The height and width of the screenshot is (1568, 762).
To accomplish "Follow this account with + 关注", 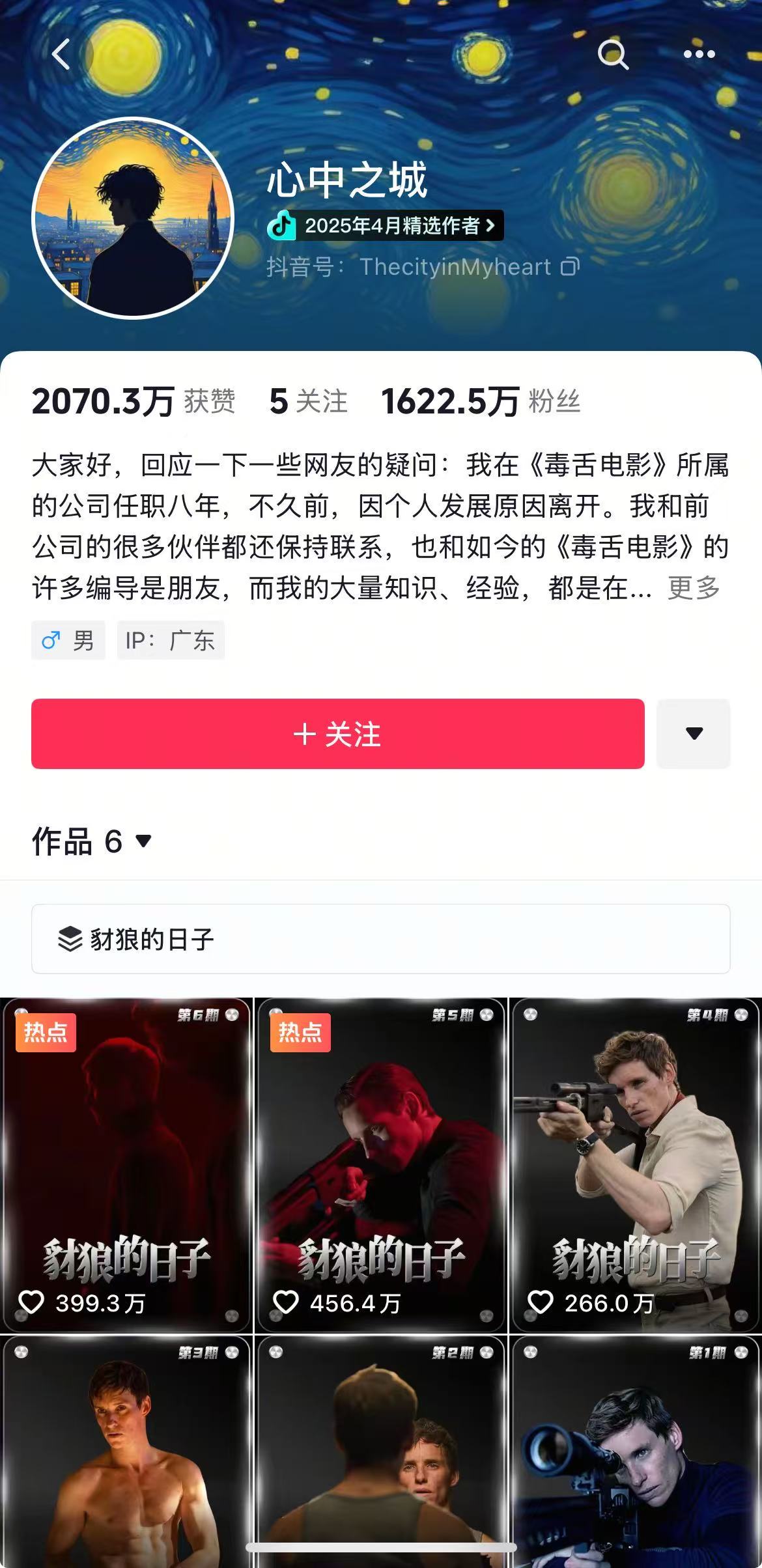I will pyautogui.click(x=338, y=734).
